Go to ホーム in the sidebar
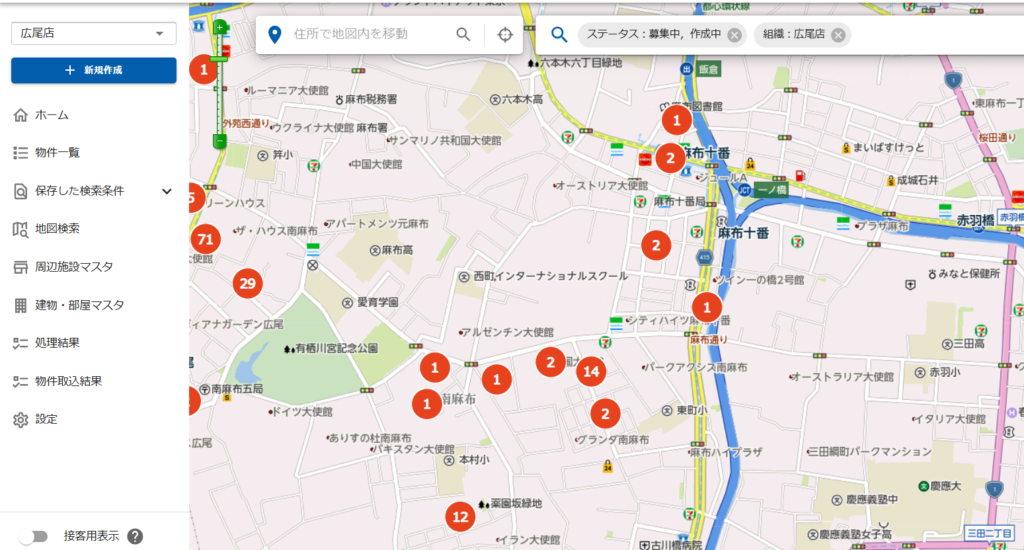The image size is (1024, 550). pos(51,115)
